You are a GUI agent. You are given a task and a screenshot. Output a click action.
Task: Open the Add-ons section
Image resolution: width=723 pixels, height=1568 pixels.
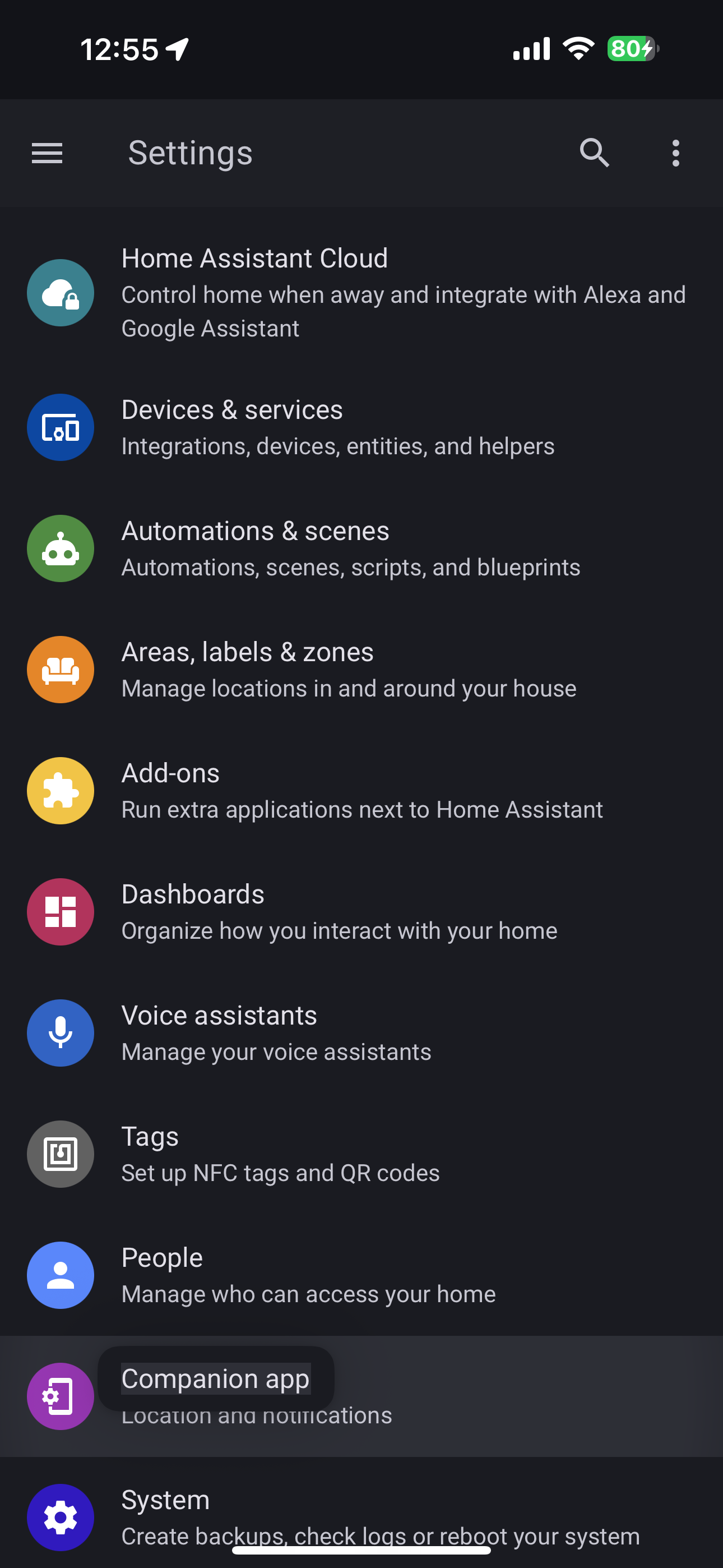(x=361, y=791)
